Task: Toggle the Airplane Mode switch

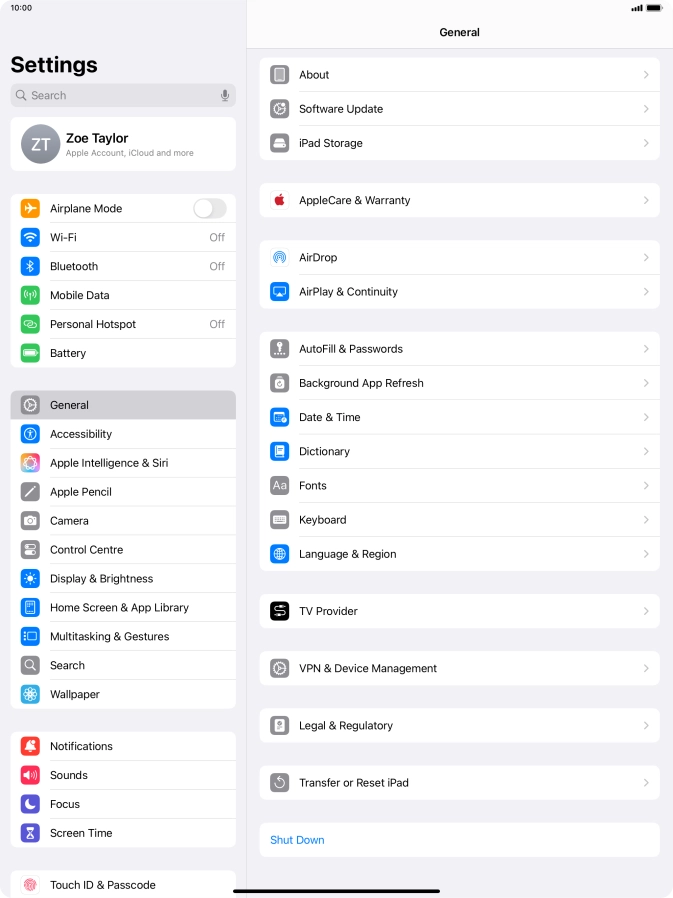Action: [x=209, y=208]
